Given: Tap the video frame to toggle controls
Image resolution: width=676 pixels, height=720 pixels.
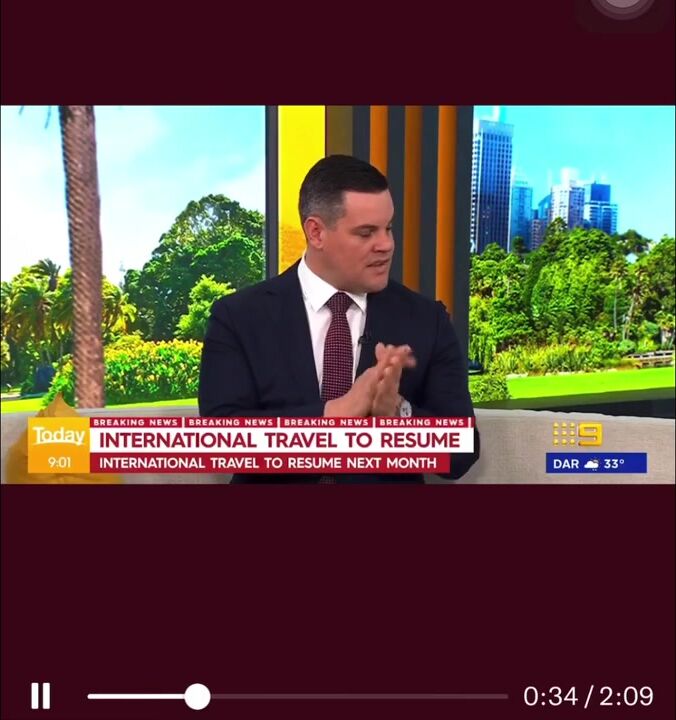Looking at the screenshot, I should click(x=338, y=294).
